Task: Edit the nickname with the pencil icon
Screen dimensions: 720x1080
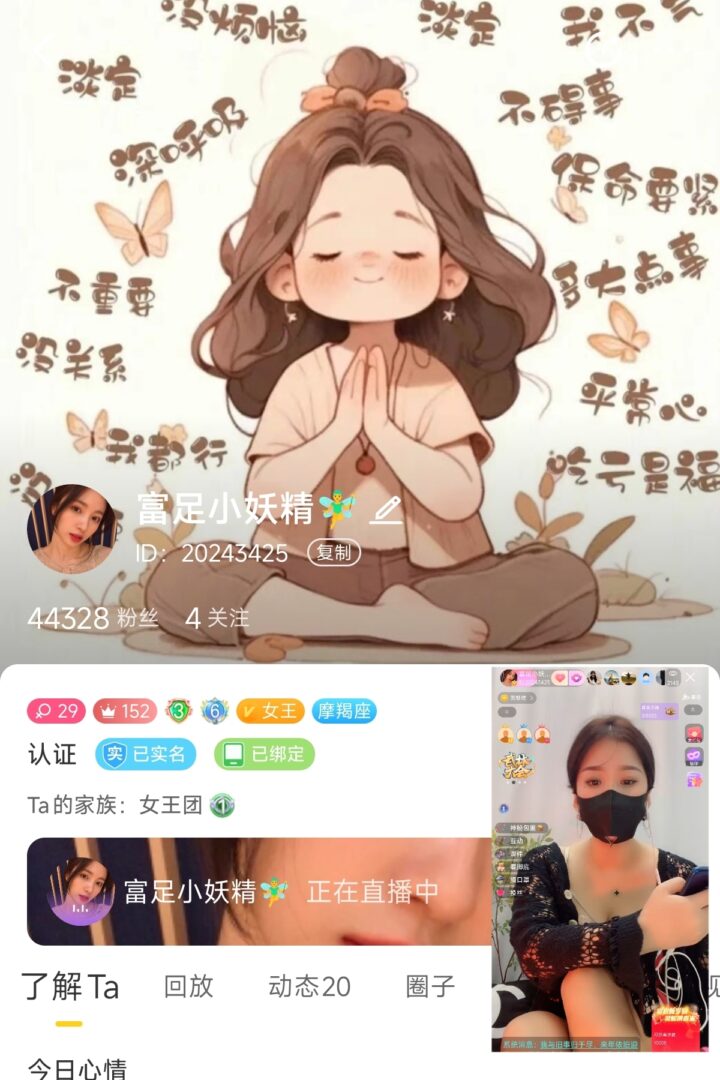Action: pyautogui.click(x=386, y=511)
